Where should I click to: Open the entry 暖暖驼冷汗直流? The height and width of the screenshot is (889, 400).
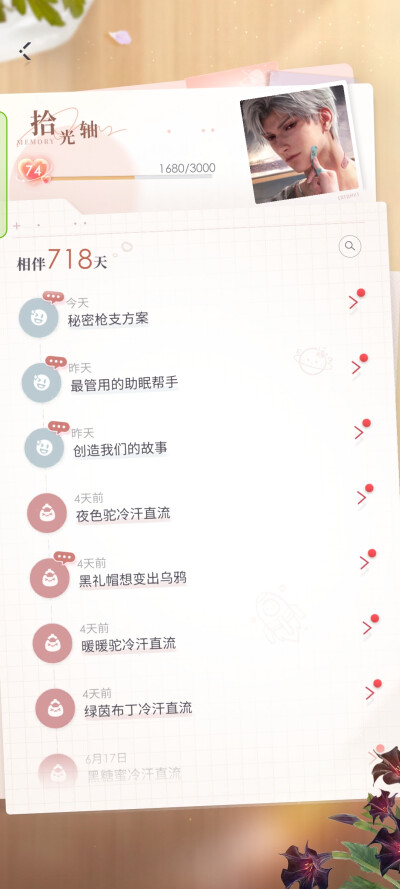(x=206, y=637)
